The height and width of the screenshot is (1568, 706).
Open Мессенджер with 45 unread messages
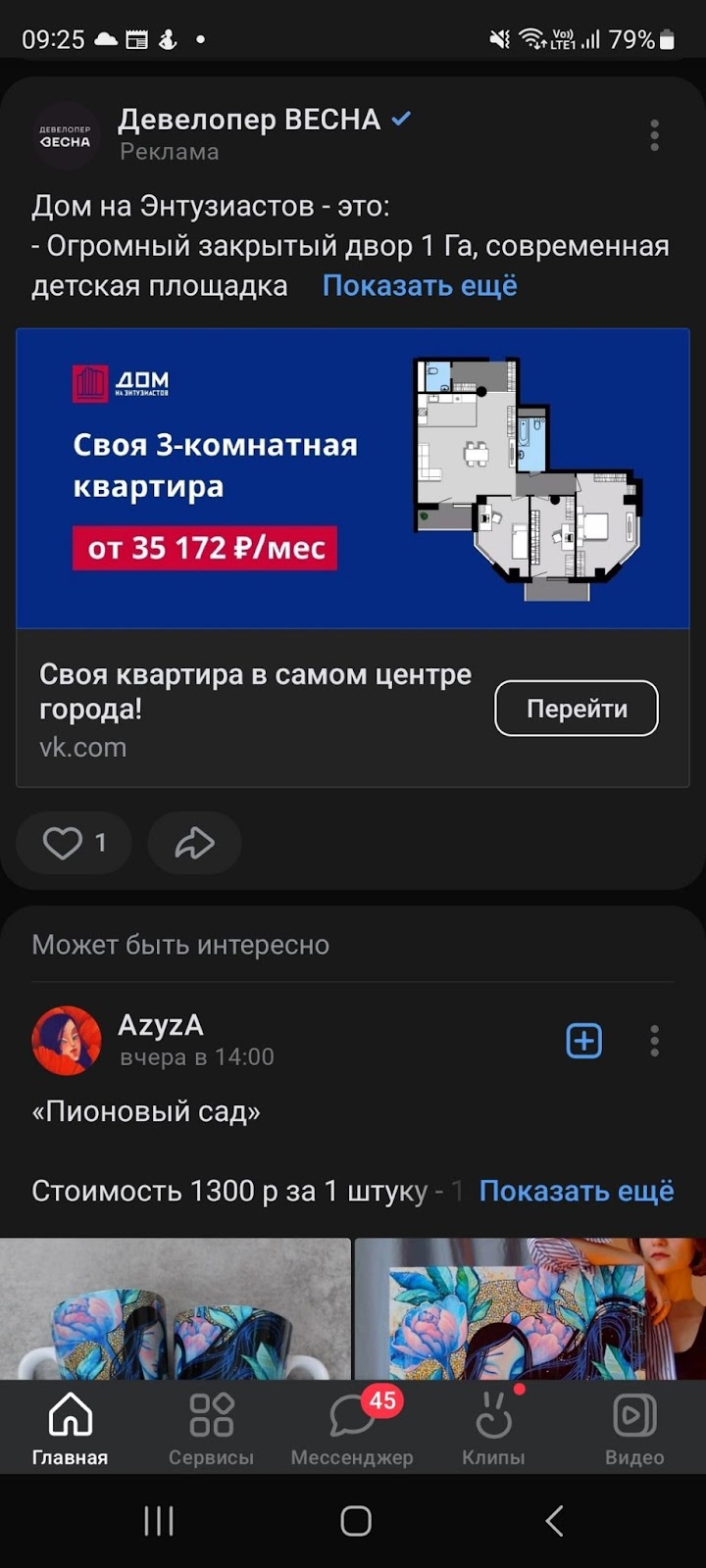[x=351, y=1426]
